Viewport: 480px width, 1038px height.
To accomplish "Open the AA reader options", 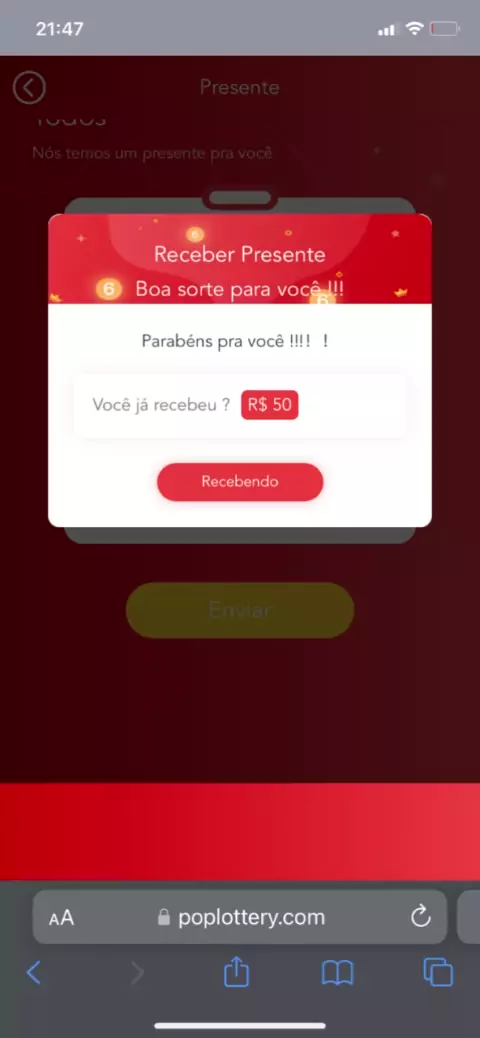I will click(62, 918).
